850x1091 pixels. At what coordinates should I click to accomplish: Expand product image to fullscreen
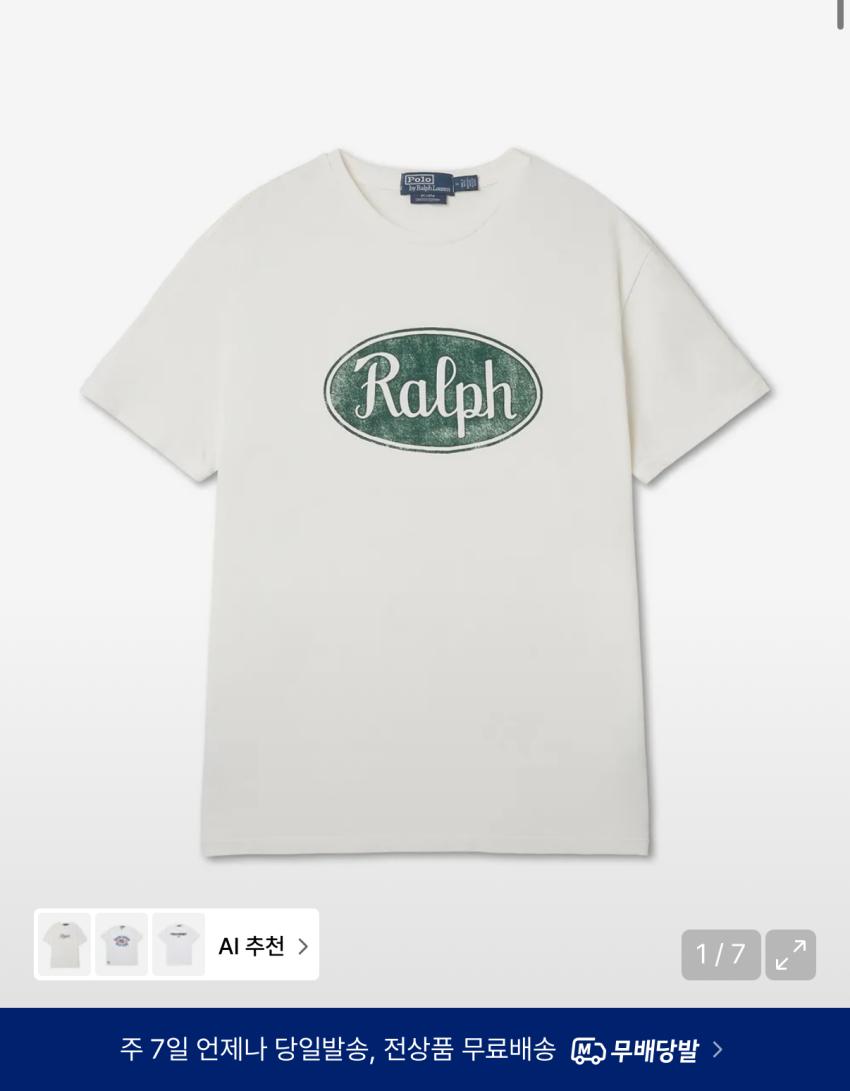click(790, 954)
